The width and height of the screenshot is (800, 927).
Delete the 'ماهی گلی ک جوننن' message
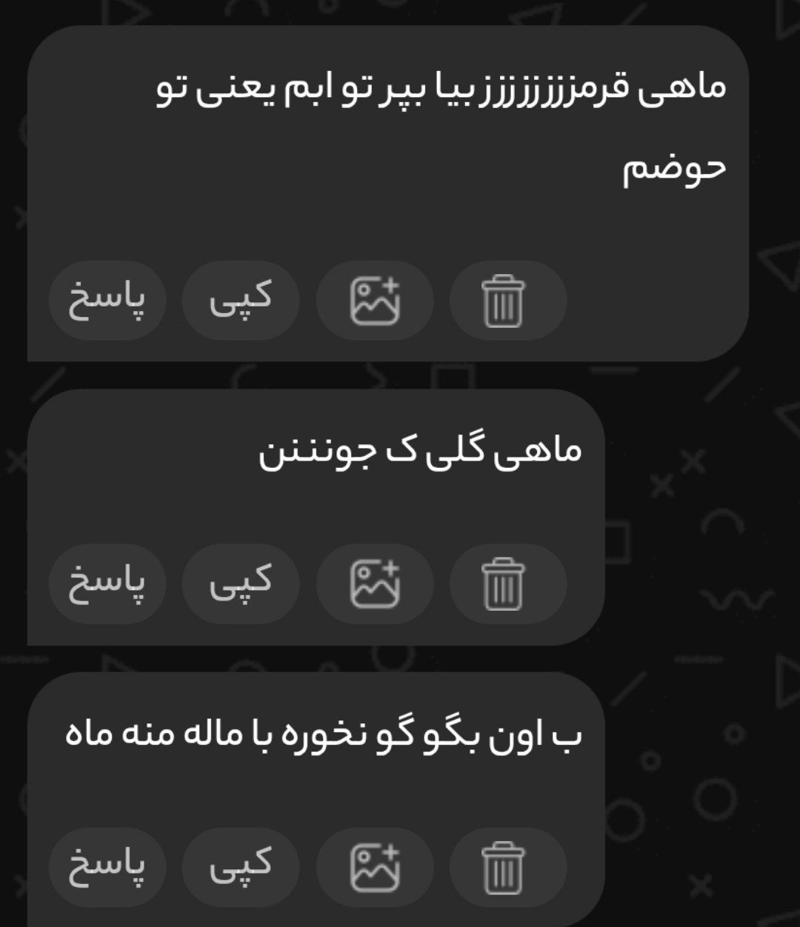pos(507,583)
